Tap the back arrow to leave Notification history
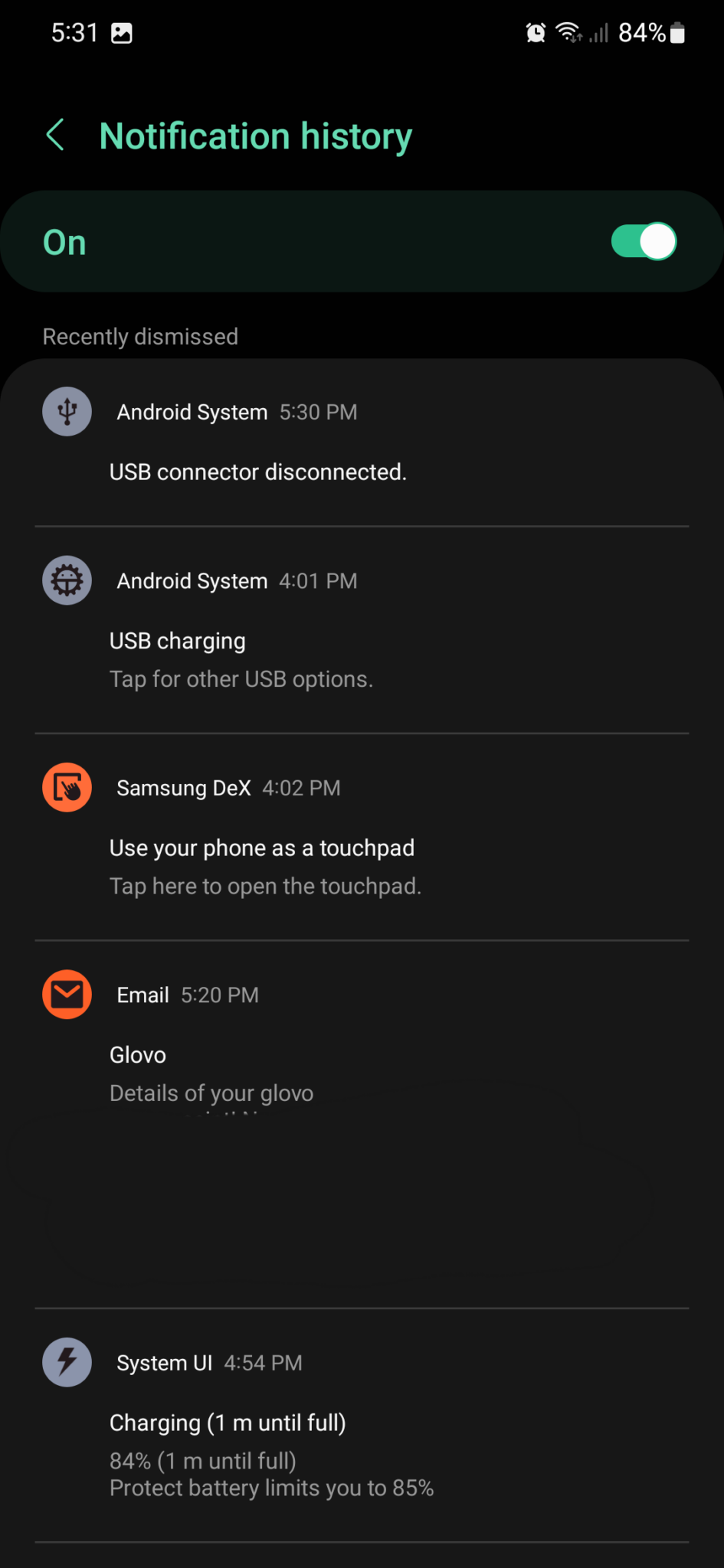724x1568 pixels. point(54,135)
